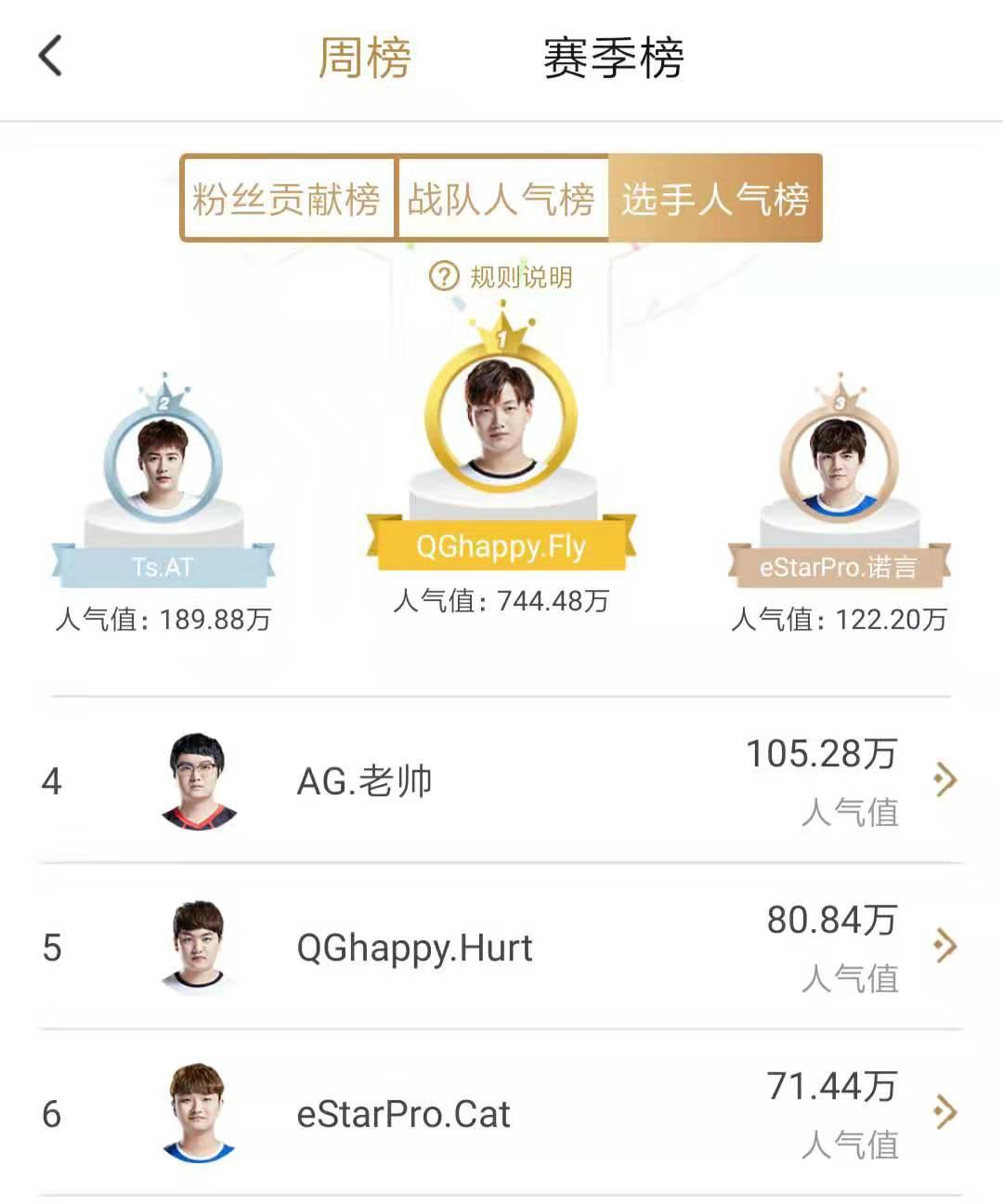Select the 战队人气榜 segment
Screen dimensions: 1003x1204
click(501, 199)
